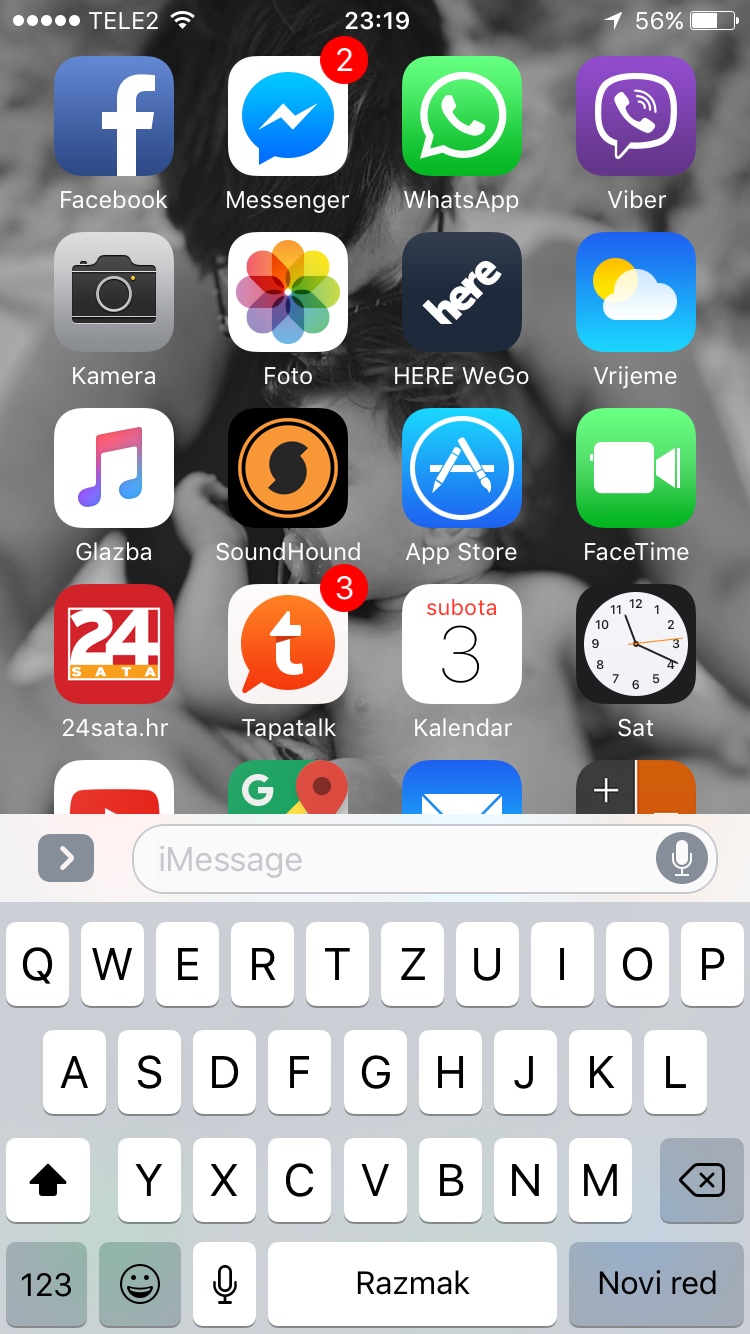Launch HERE WeGo maps
The image size is (750, 1334).
pyautogui.click(x=461, y=292)
